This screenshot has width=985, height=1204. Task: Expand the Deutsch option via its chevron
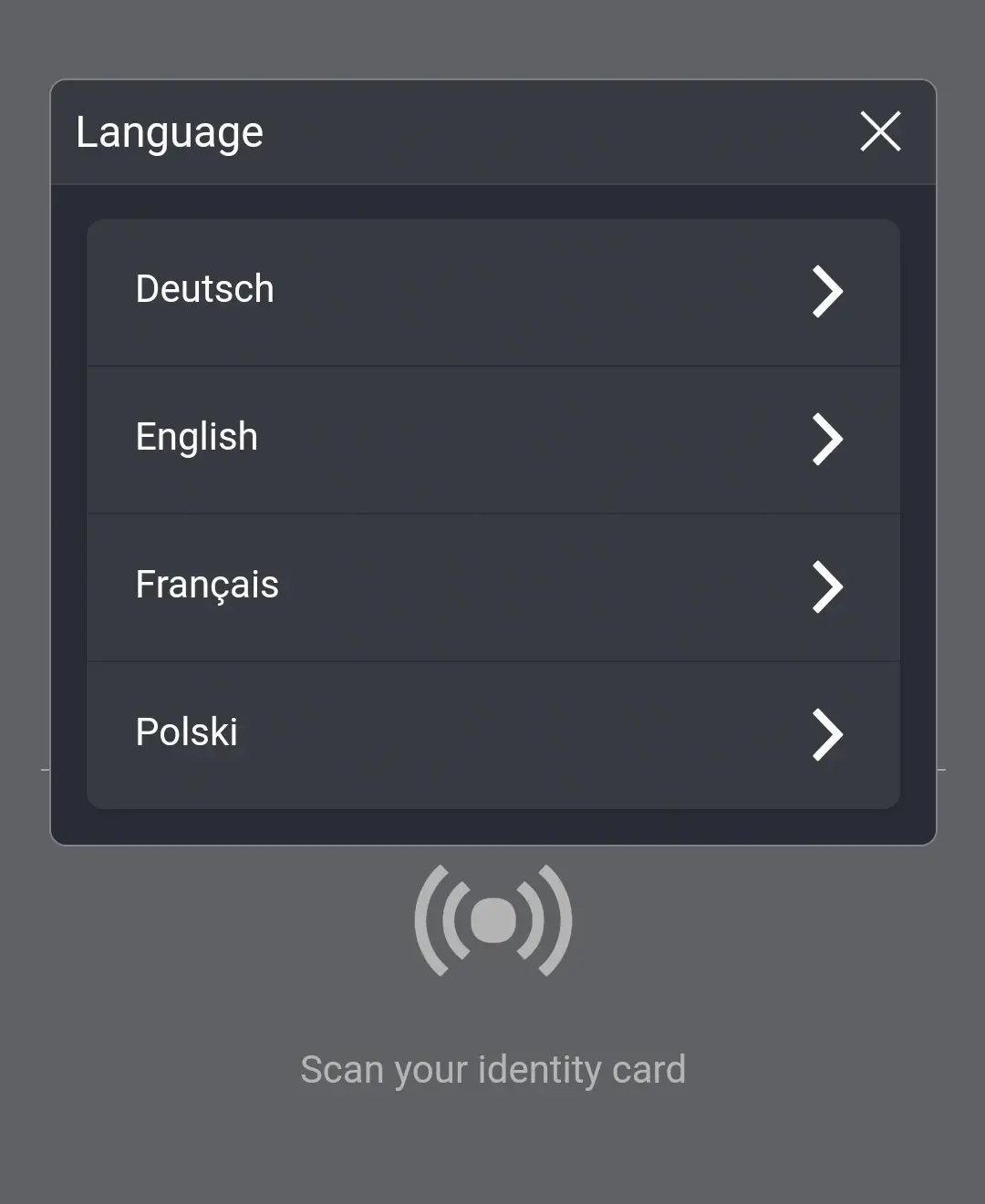pos(826,290)
